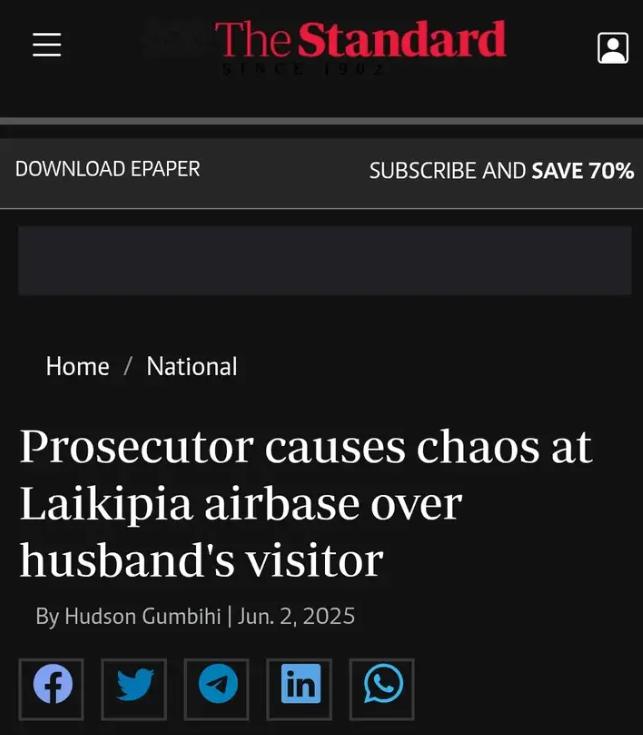
Task: Tap Subscribe and Save 70% offer
Action: pyautogui.click(x=501, y=170)
